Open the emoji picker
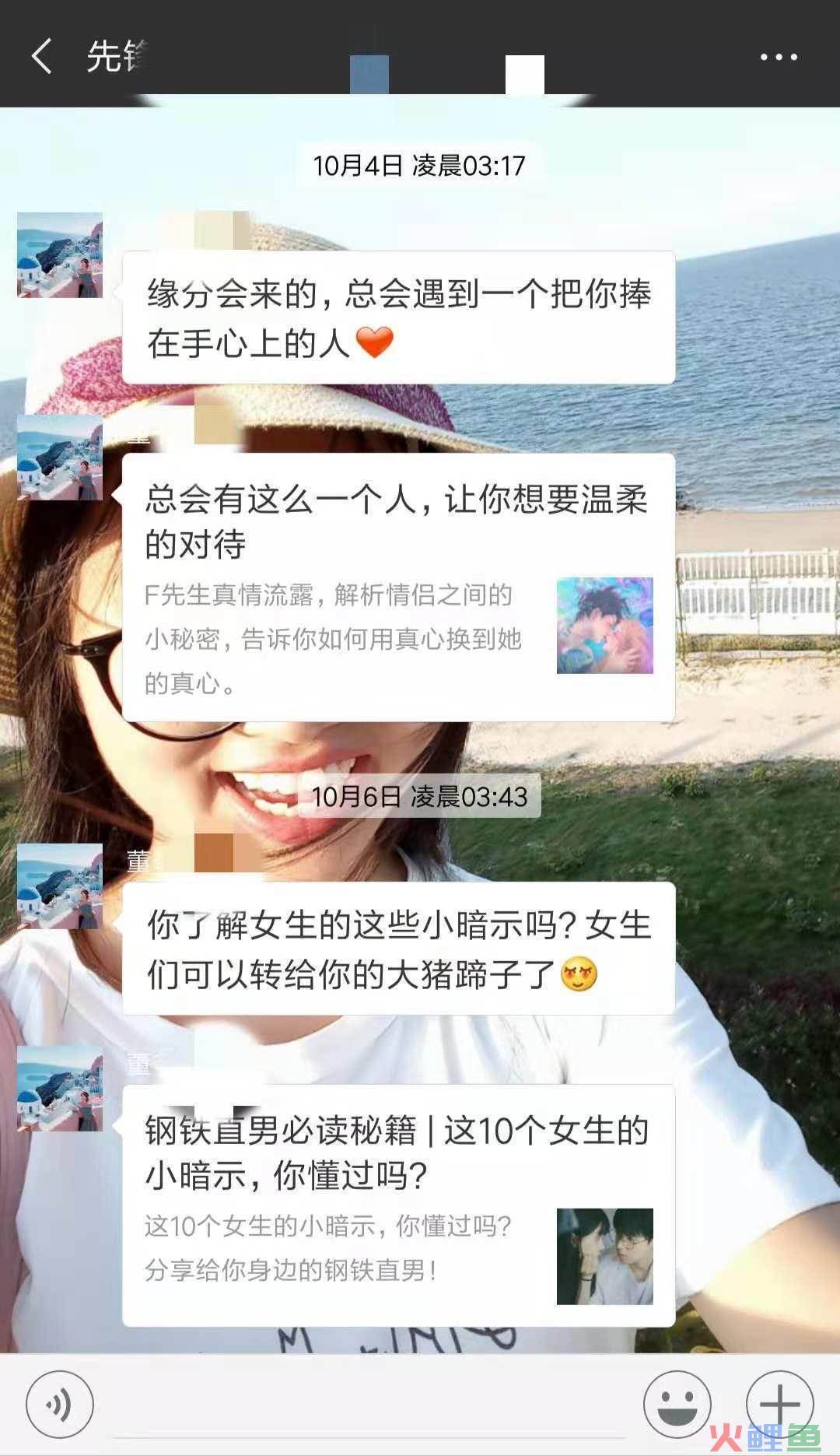Image resolution: width=840 pixels, height=1456 pixels. (677, 1404)
